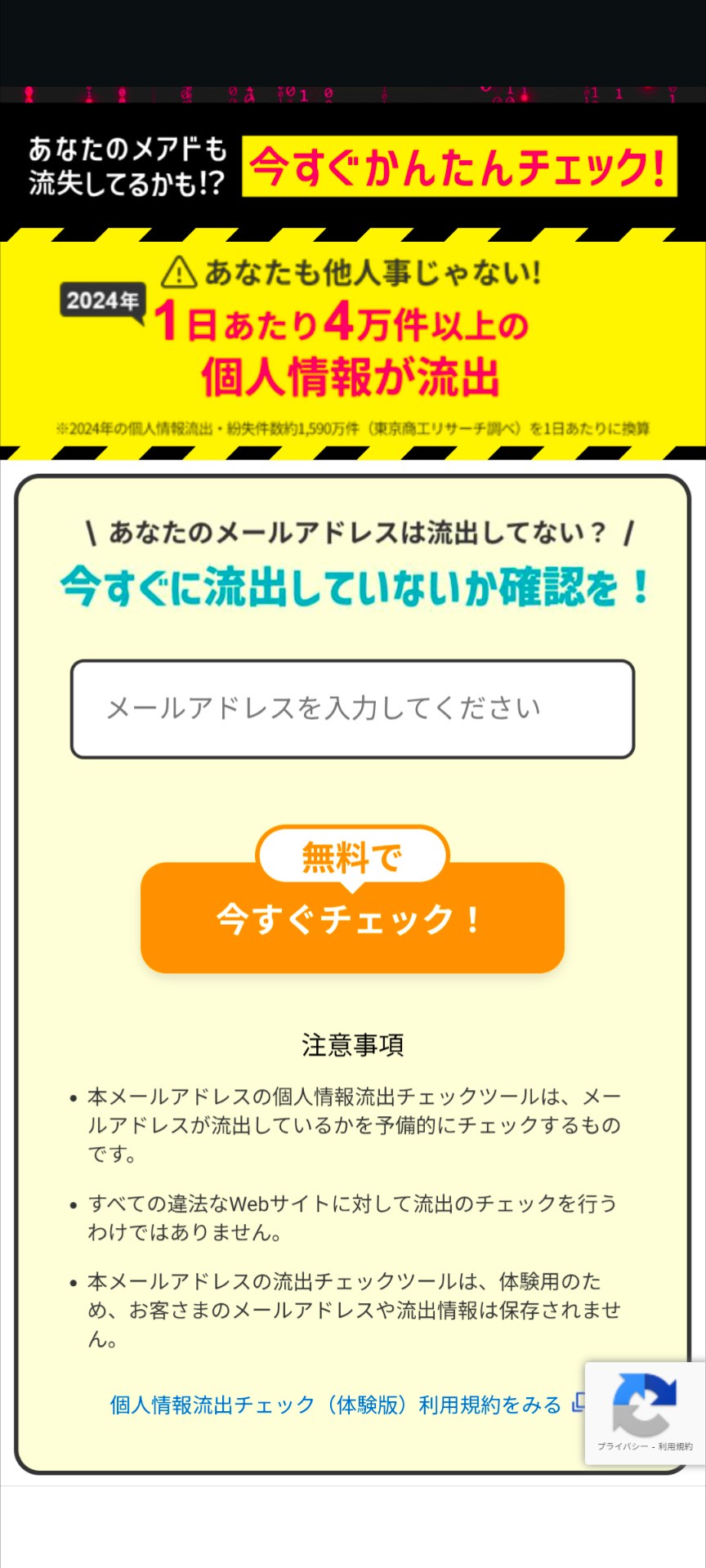Open 個人情報流出チェック（体験版）利用規約をみる link

tap(336, 1405)
